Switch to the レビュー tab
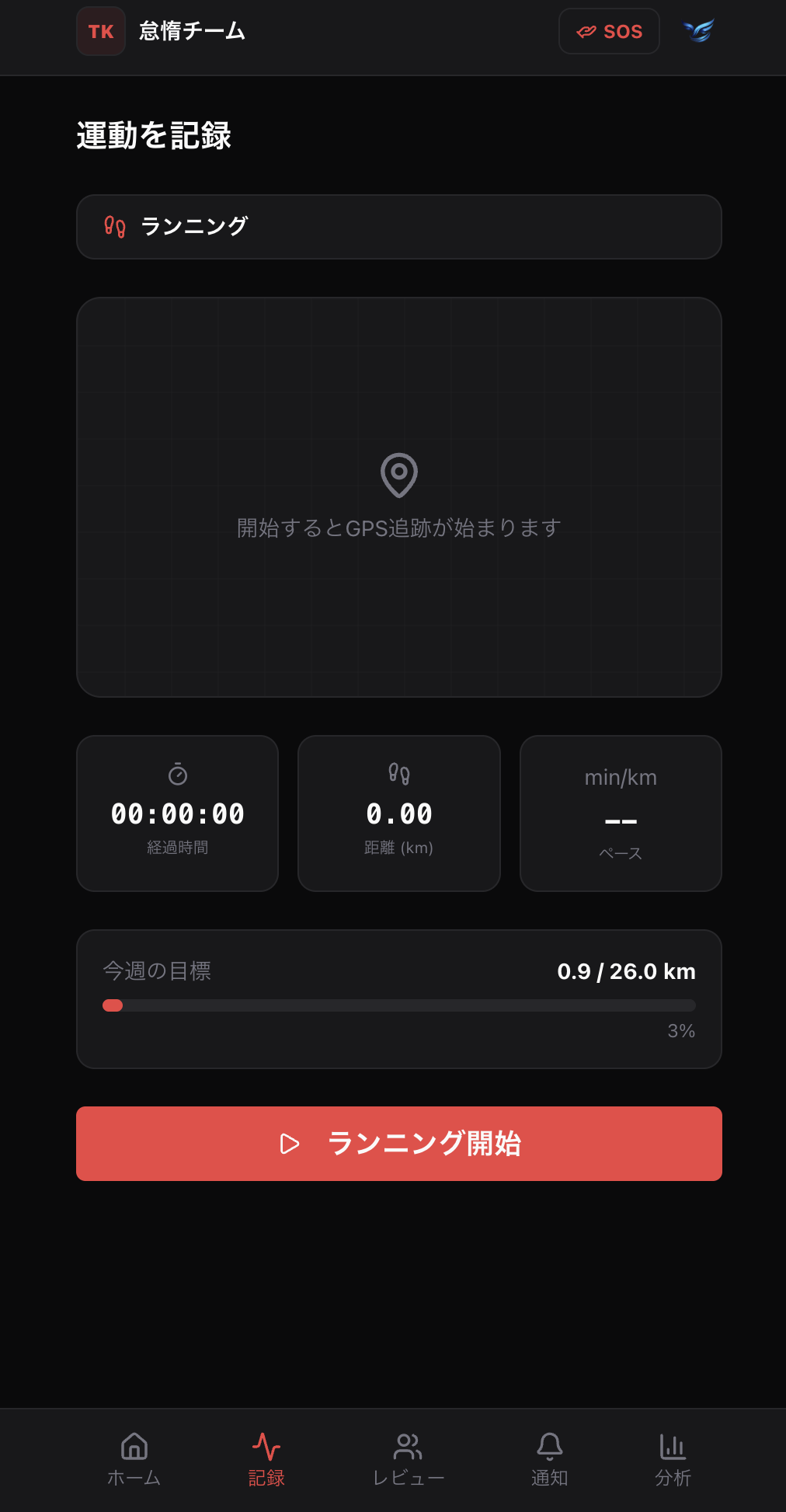786x1512 pixels. (x=408, y=1459)
